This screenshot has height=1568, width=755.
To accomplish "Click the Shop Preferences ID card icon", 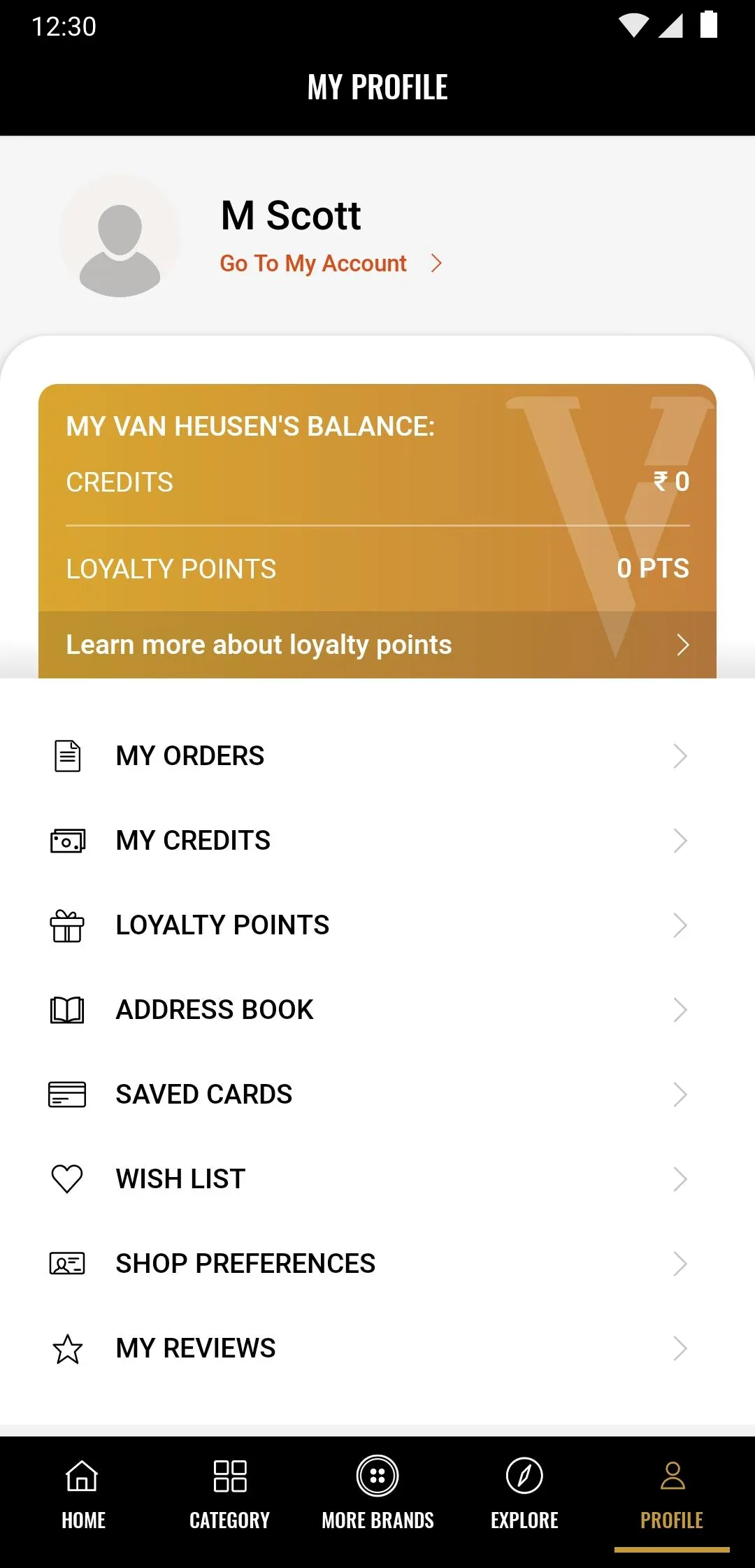I will pyautogui.click(x=66, y=1263).
